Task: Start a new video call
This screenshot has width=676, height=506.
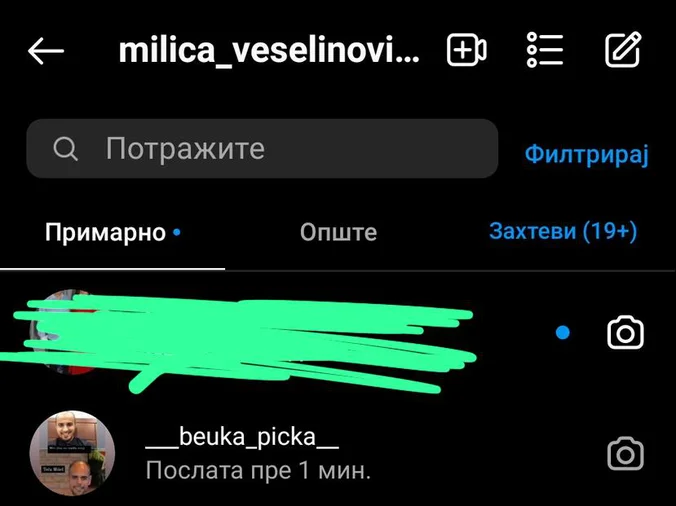Action: point(466,50)
